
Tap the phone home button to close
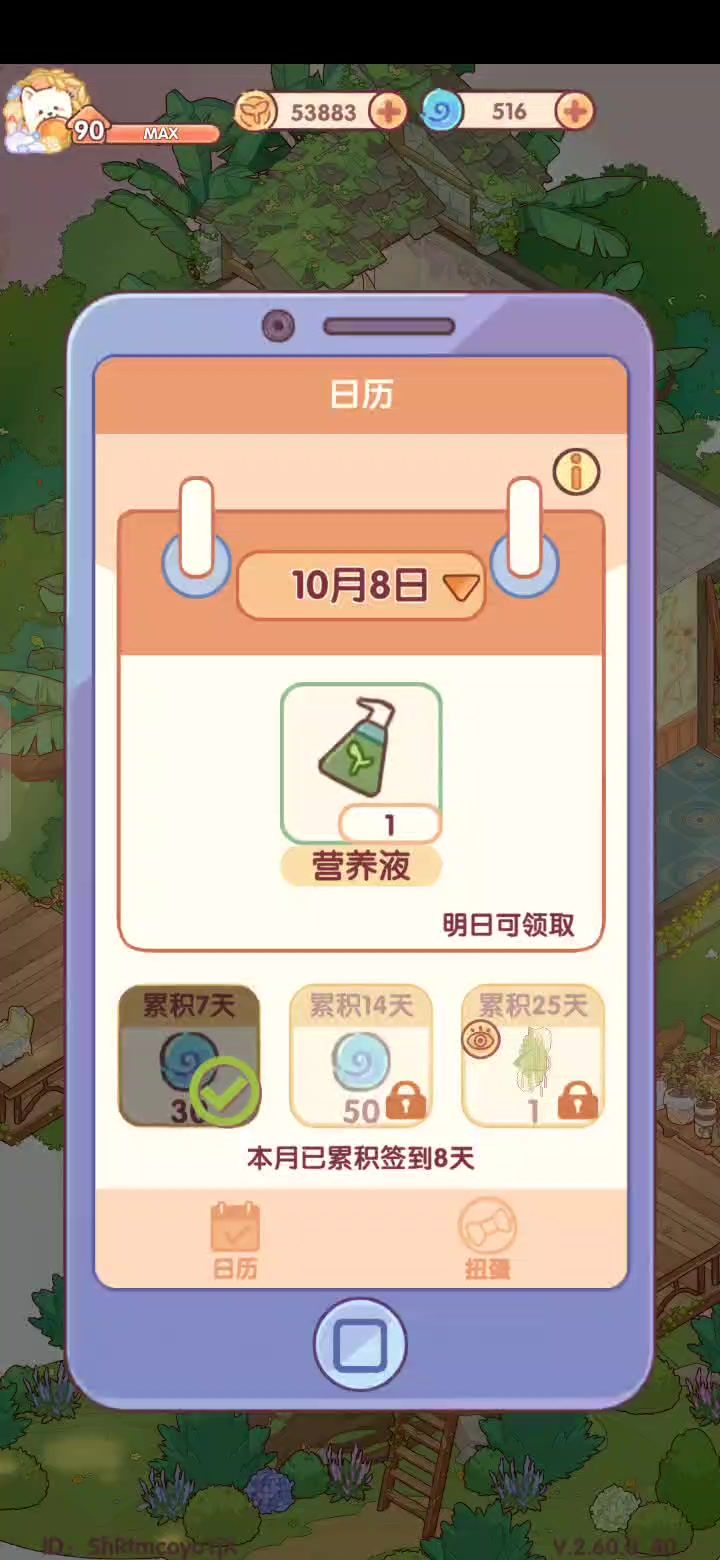pos(360,1345)
